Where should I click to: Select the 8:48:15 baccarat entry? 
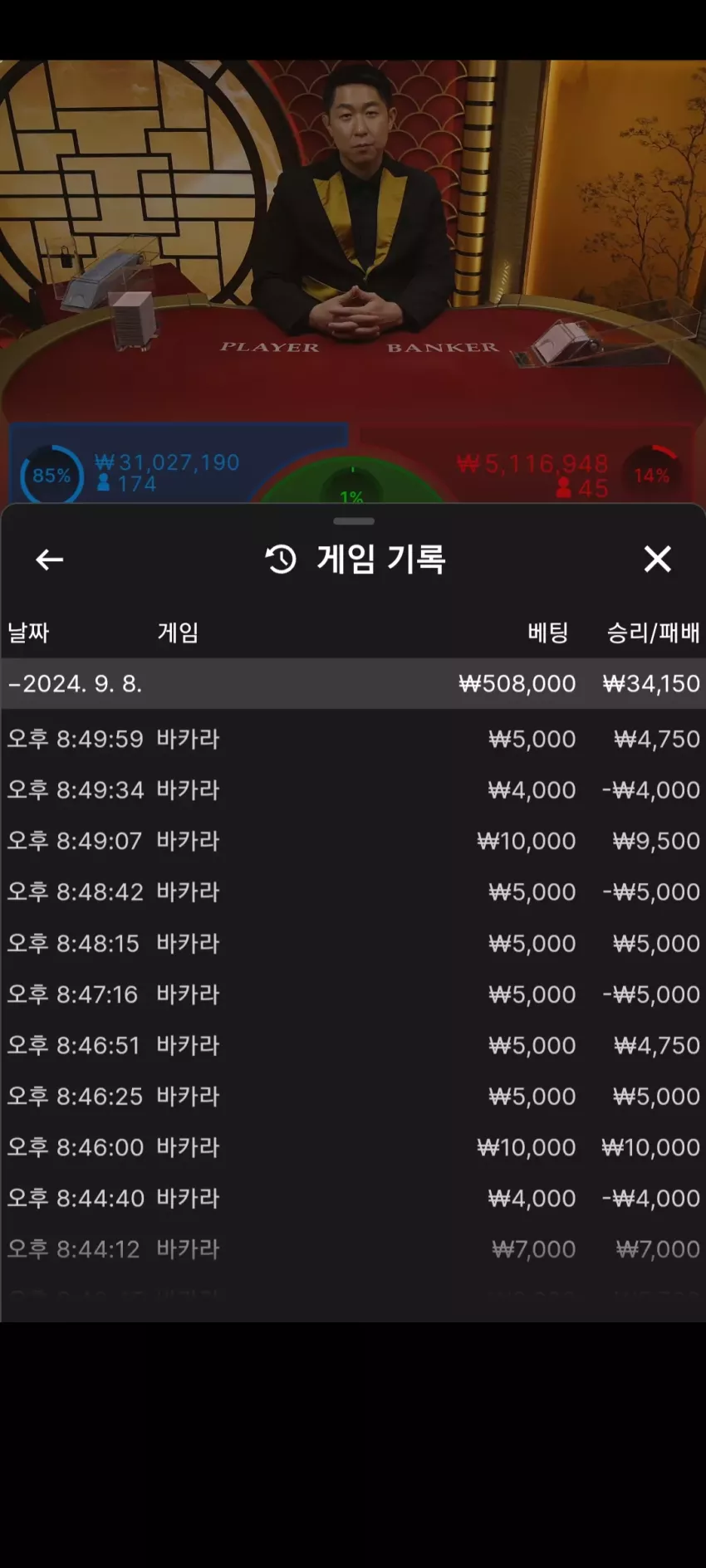click(x=353, y=944)
